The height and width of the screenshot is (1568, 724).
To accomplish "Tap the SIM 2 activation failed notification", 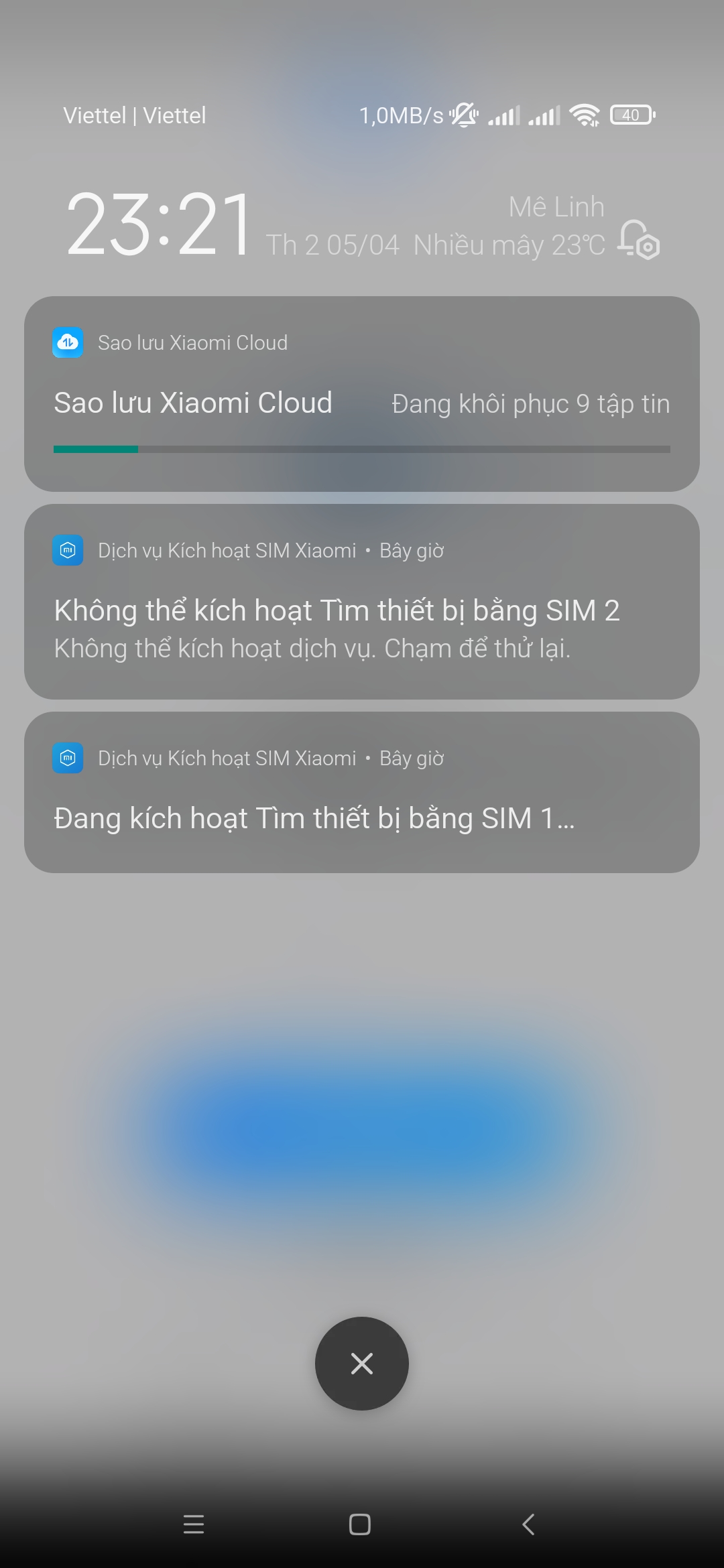I will 362,602.
